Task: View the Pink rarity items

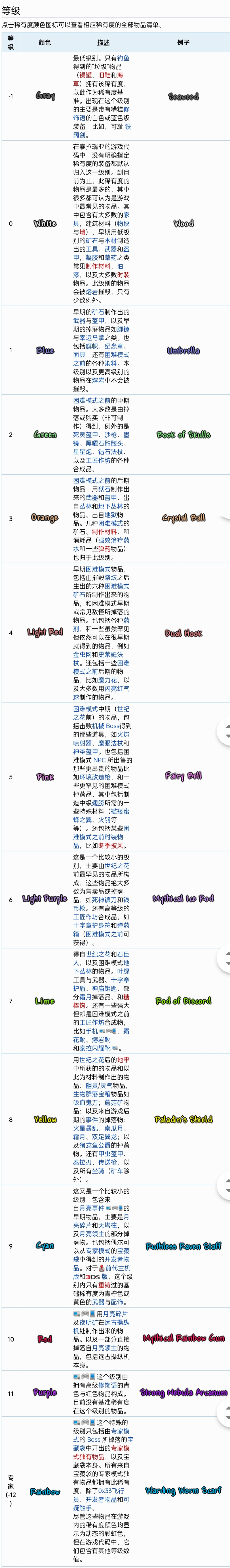Action: tap(44, 777)
